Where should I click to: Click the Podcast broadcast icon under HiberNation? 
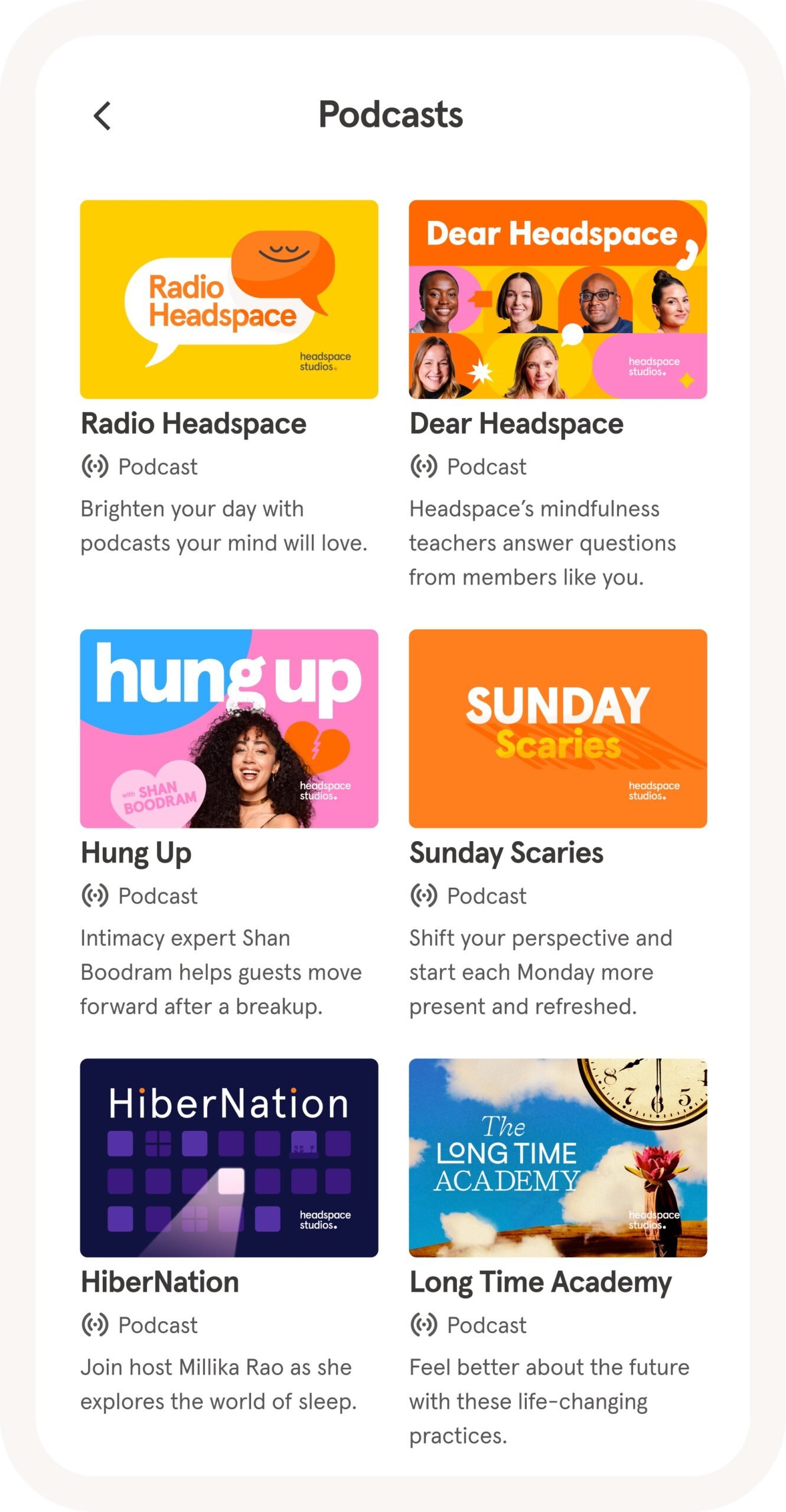tap(94, 1324)
